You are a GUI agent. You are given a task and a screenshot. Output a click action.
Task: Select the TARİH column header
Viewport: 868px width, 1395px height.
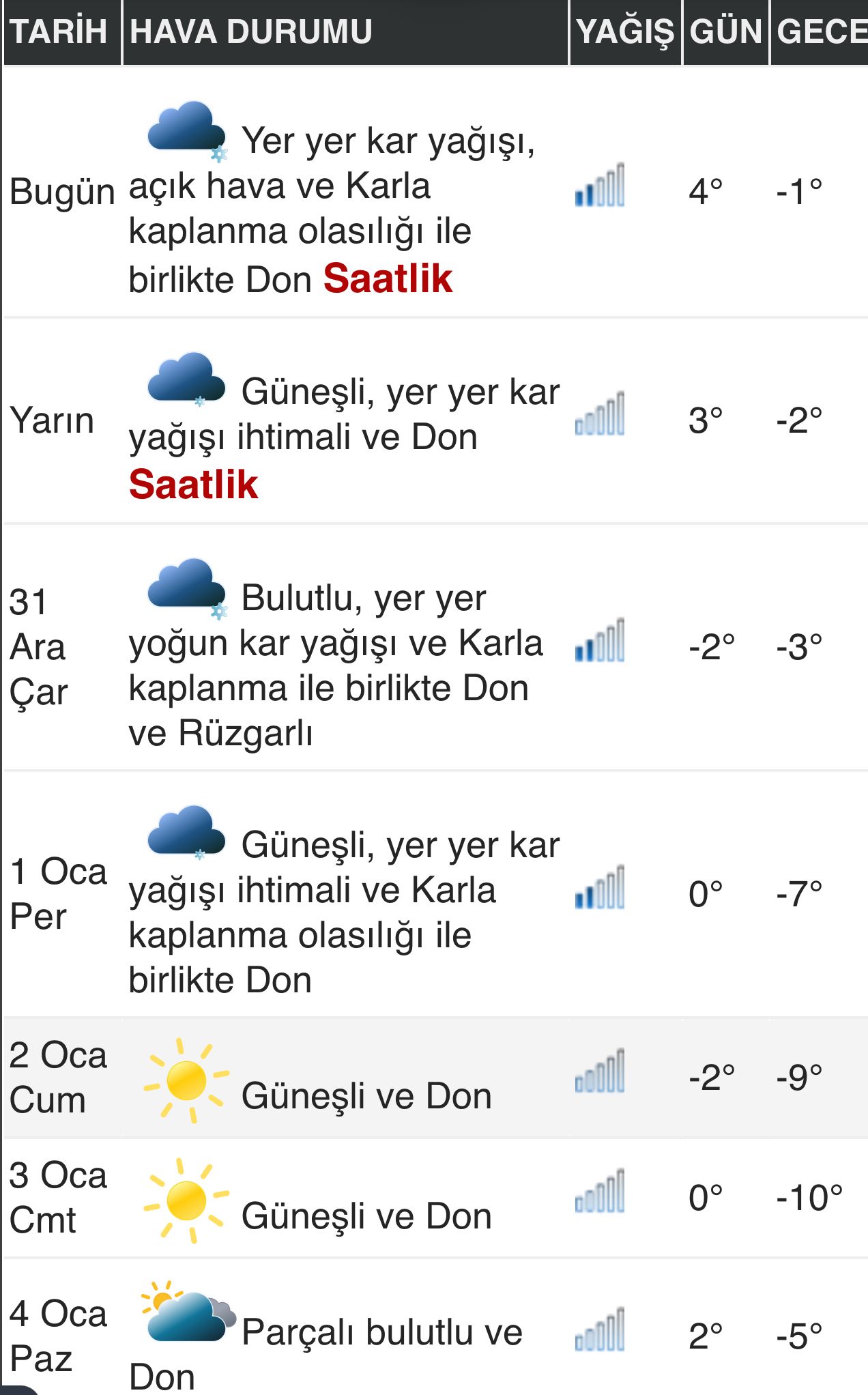pos(60,29)
